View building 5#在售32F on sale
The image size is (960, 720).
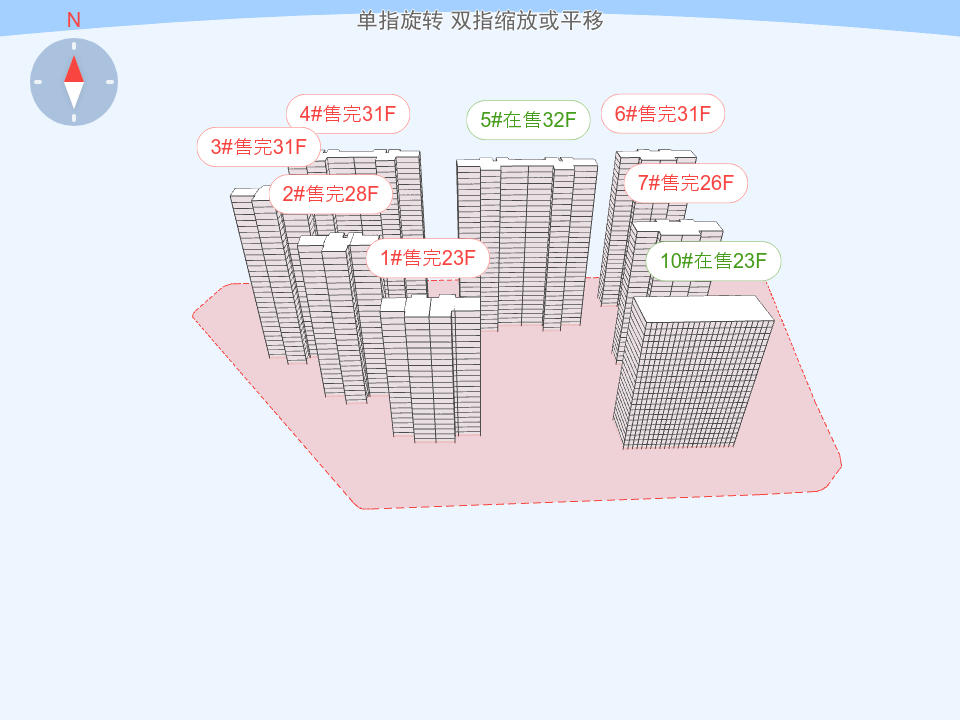click(x=528, y=120)
